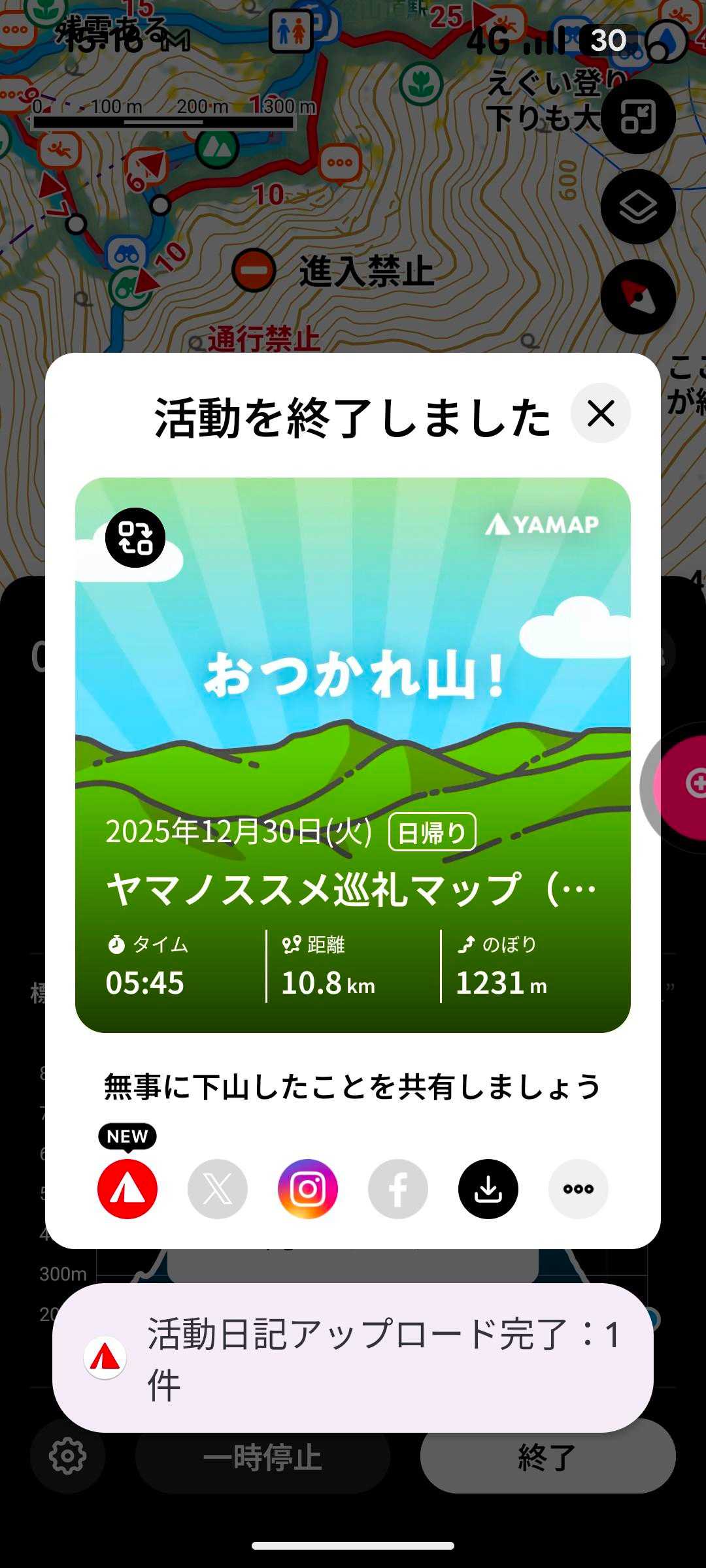706x1568 pixels.
Task: Share to X
Action: 218,1188
